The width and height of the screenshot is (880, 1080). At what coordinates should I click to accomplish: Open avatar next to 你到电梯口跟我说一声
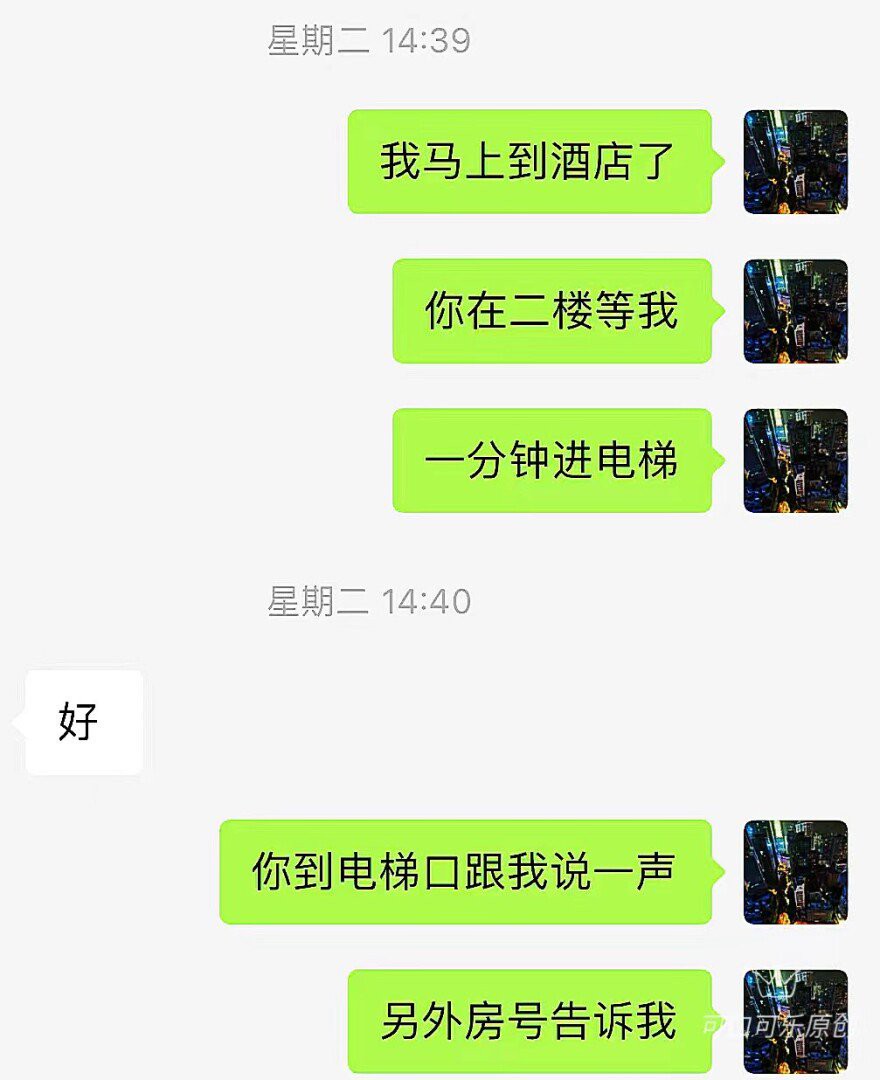795,872
